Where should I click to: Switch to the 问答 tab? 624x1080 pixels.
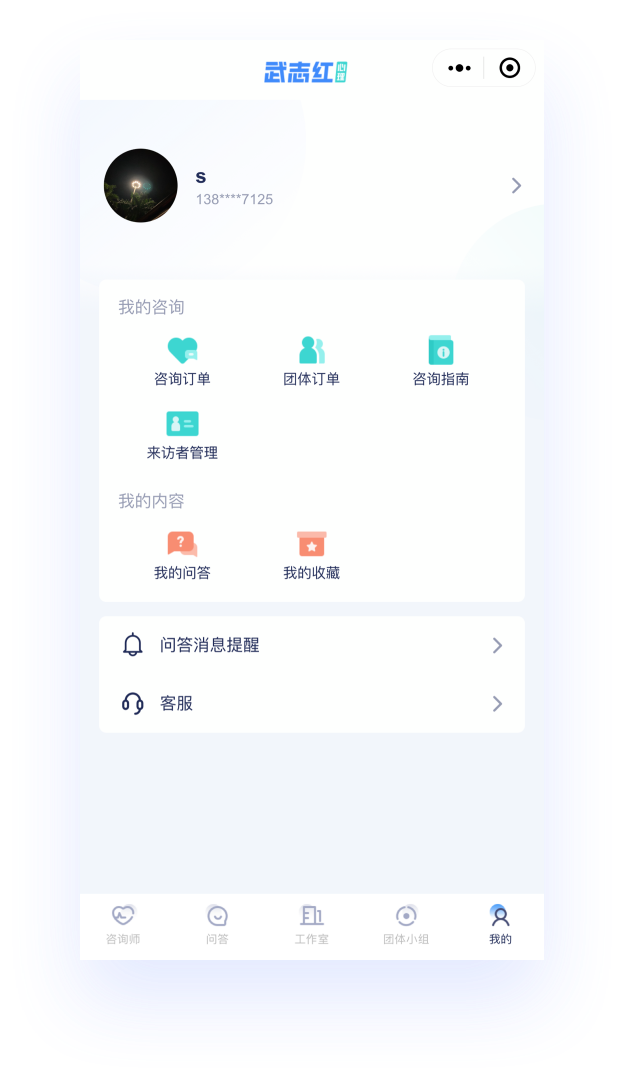[x=217, y=925]
